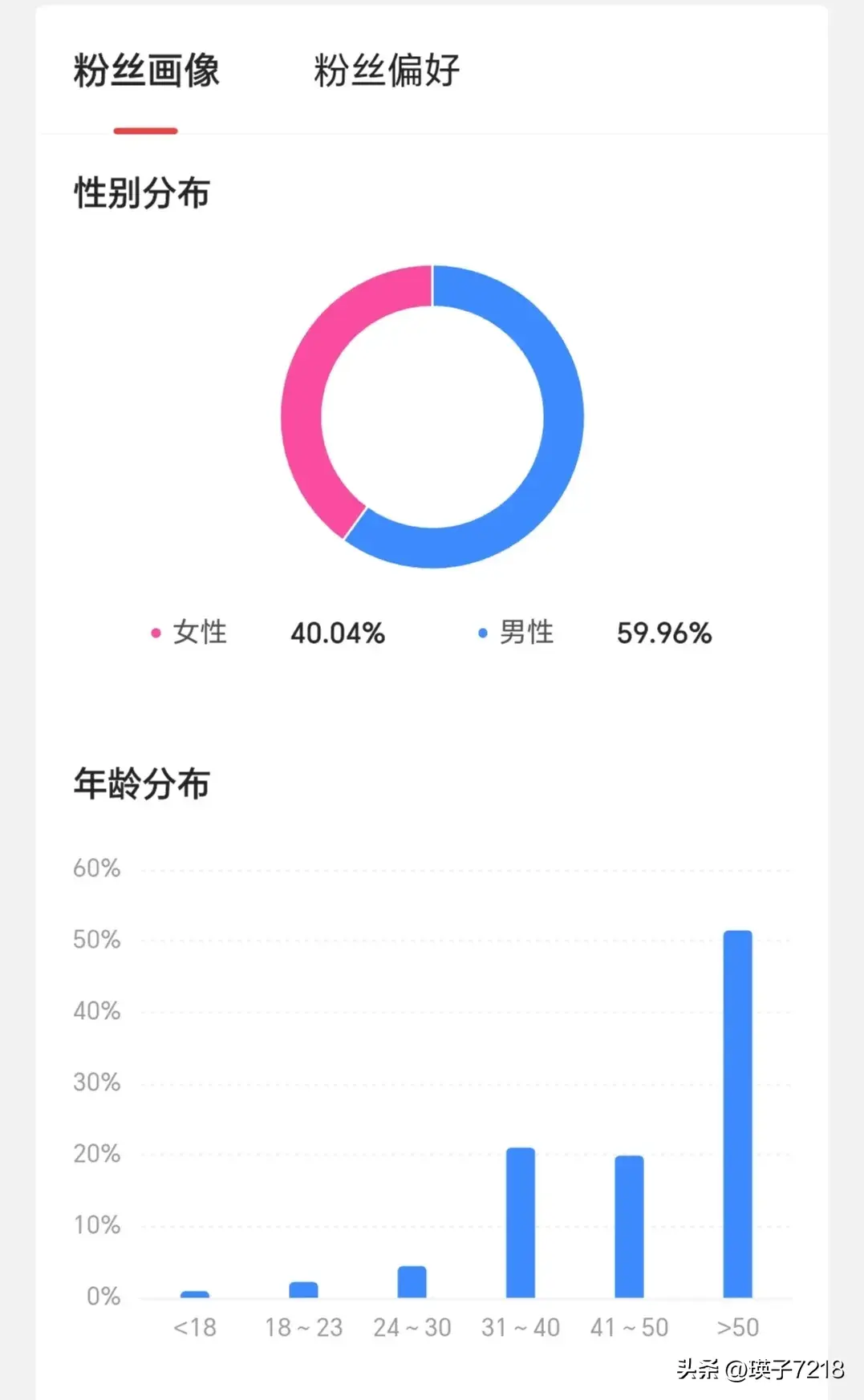This screenshot has height=1400, width=864.
Task: Select the 粉丝画像 tab
Action: coord(146,71)
